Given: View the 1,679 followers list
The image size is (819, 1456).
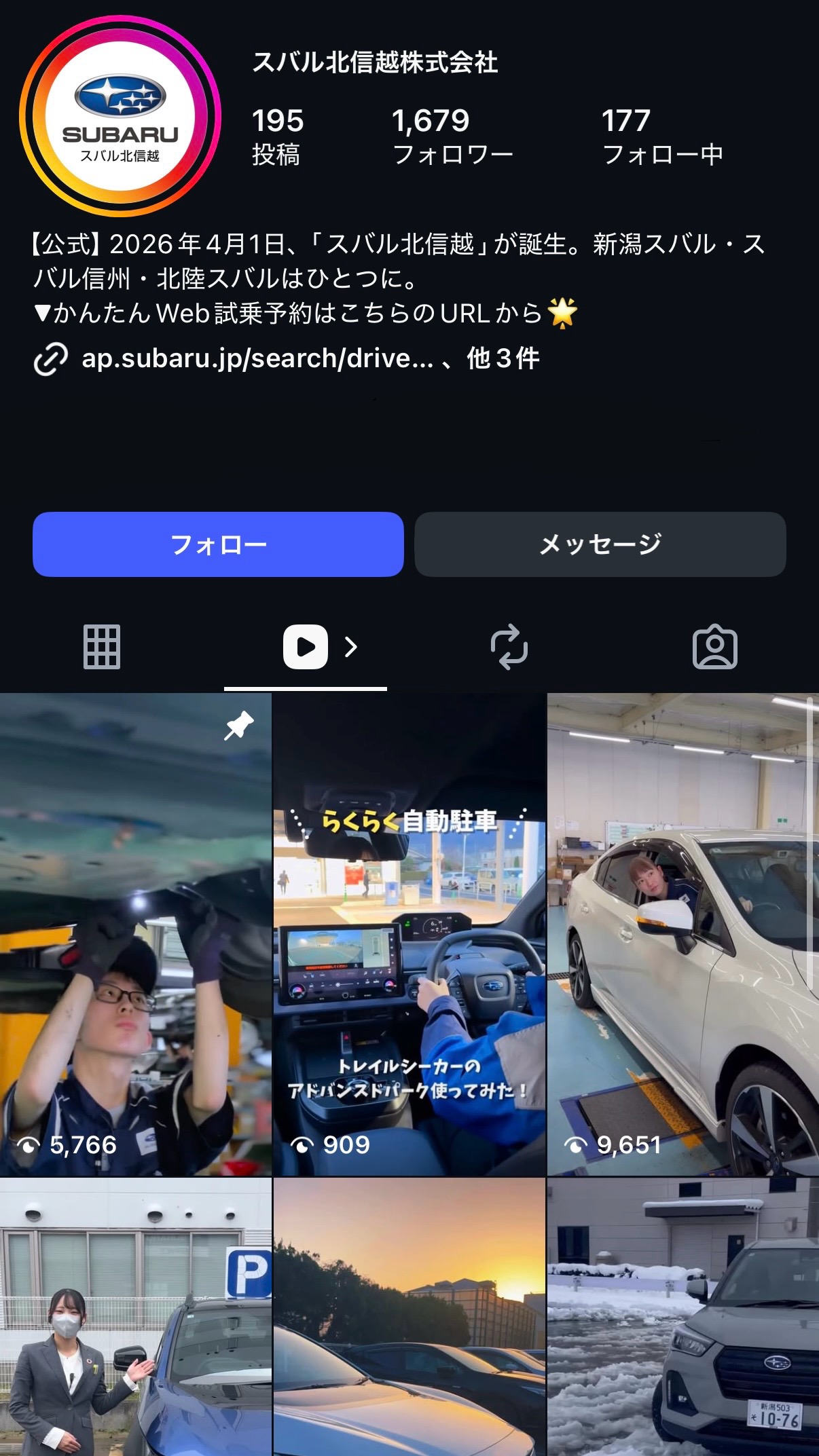Looking at the screenshot, I should (x=452, y=136).
